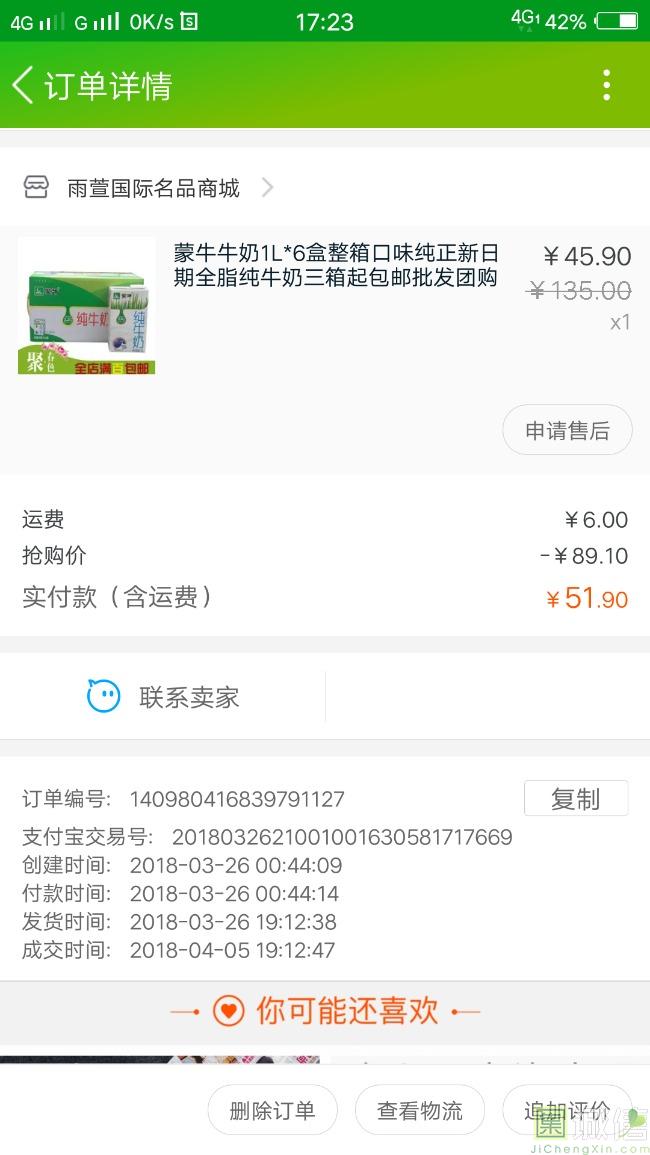Screen dimensions: 650x1155
Task: Open the 蒙牛牛奶 product item
Action: (x=335, y=266)
